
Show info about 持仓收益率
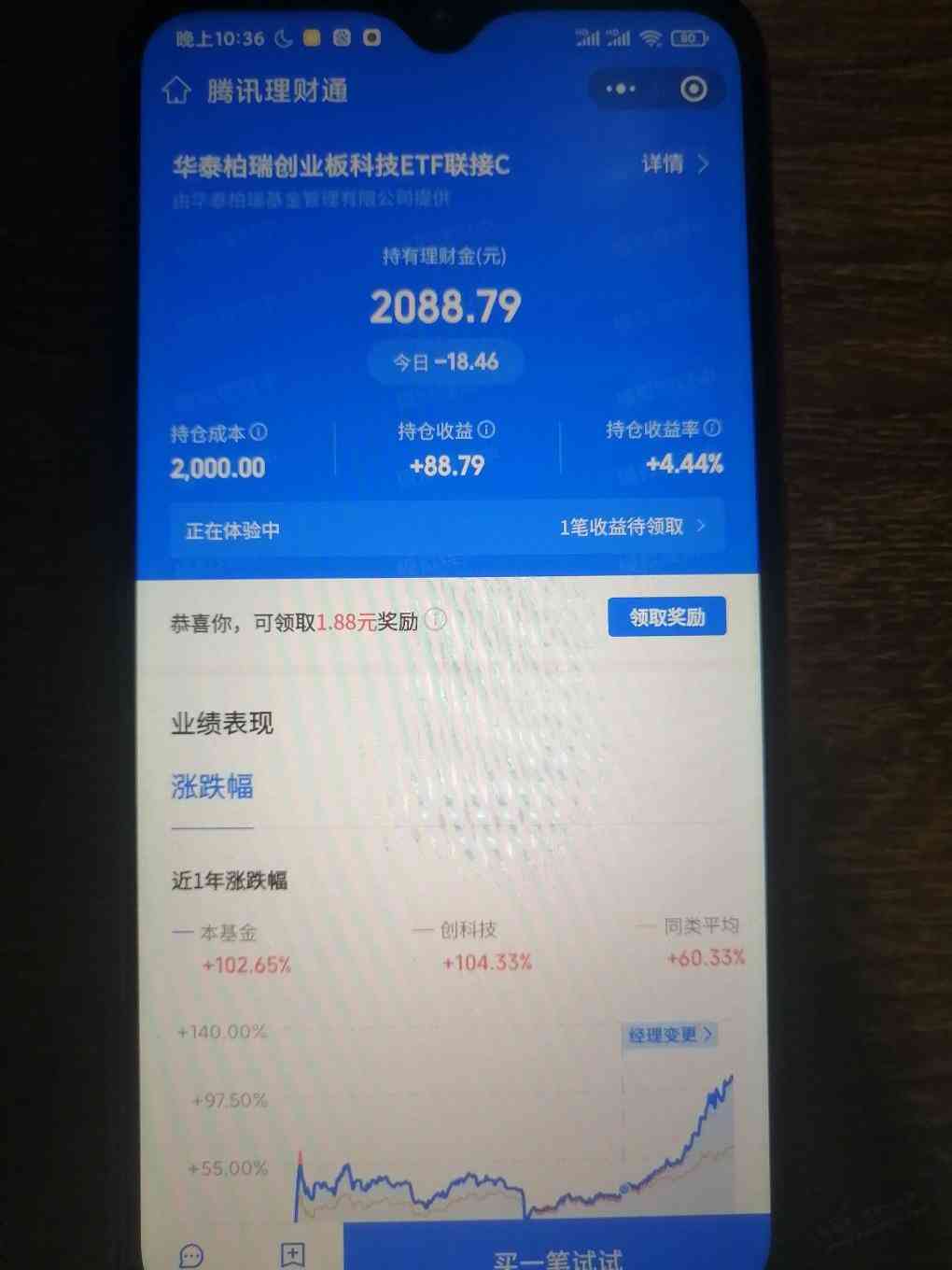point(712,428)
